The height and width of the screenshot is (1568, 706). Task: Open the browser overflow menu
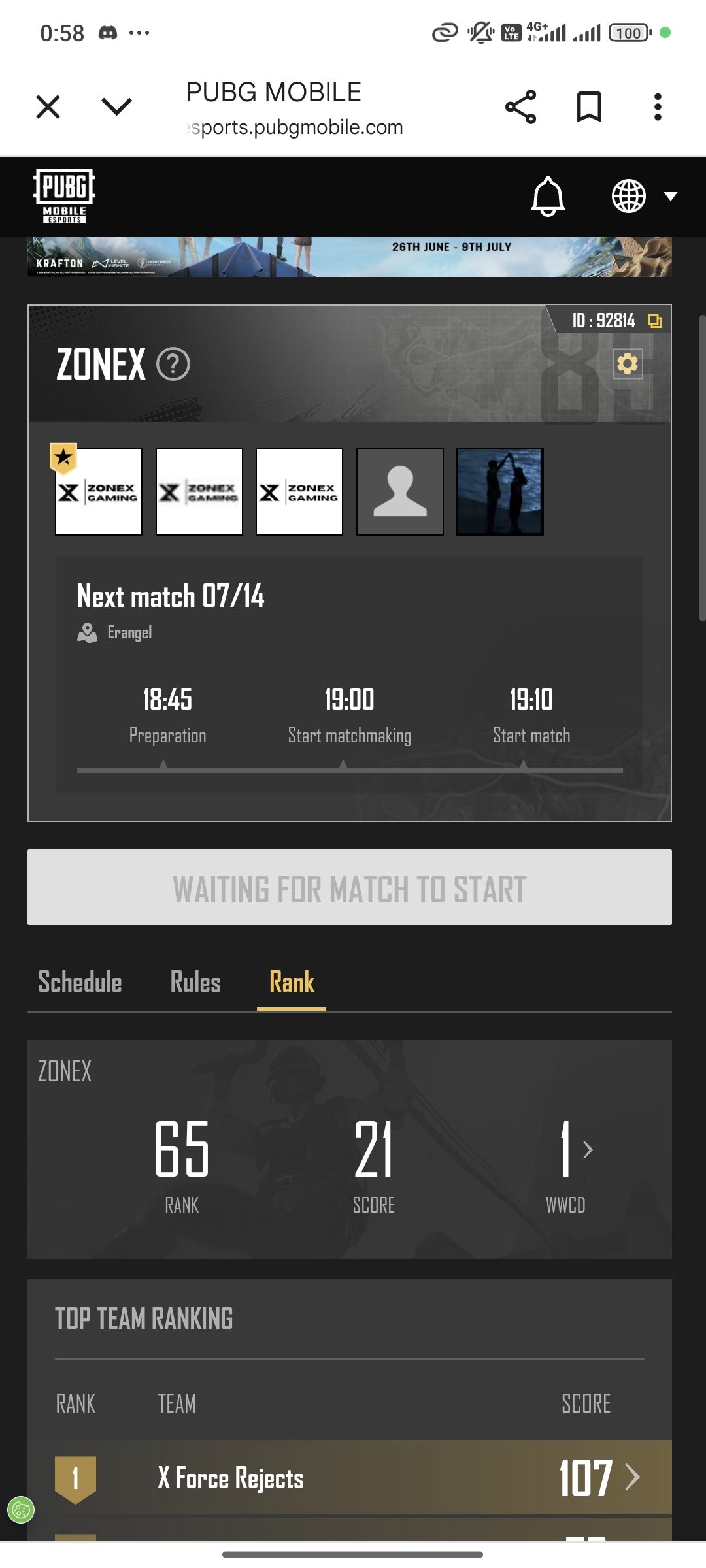click(x=658, y=107)
